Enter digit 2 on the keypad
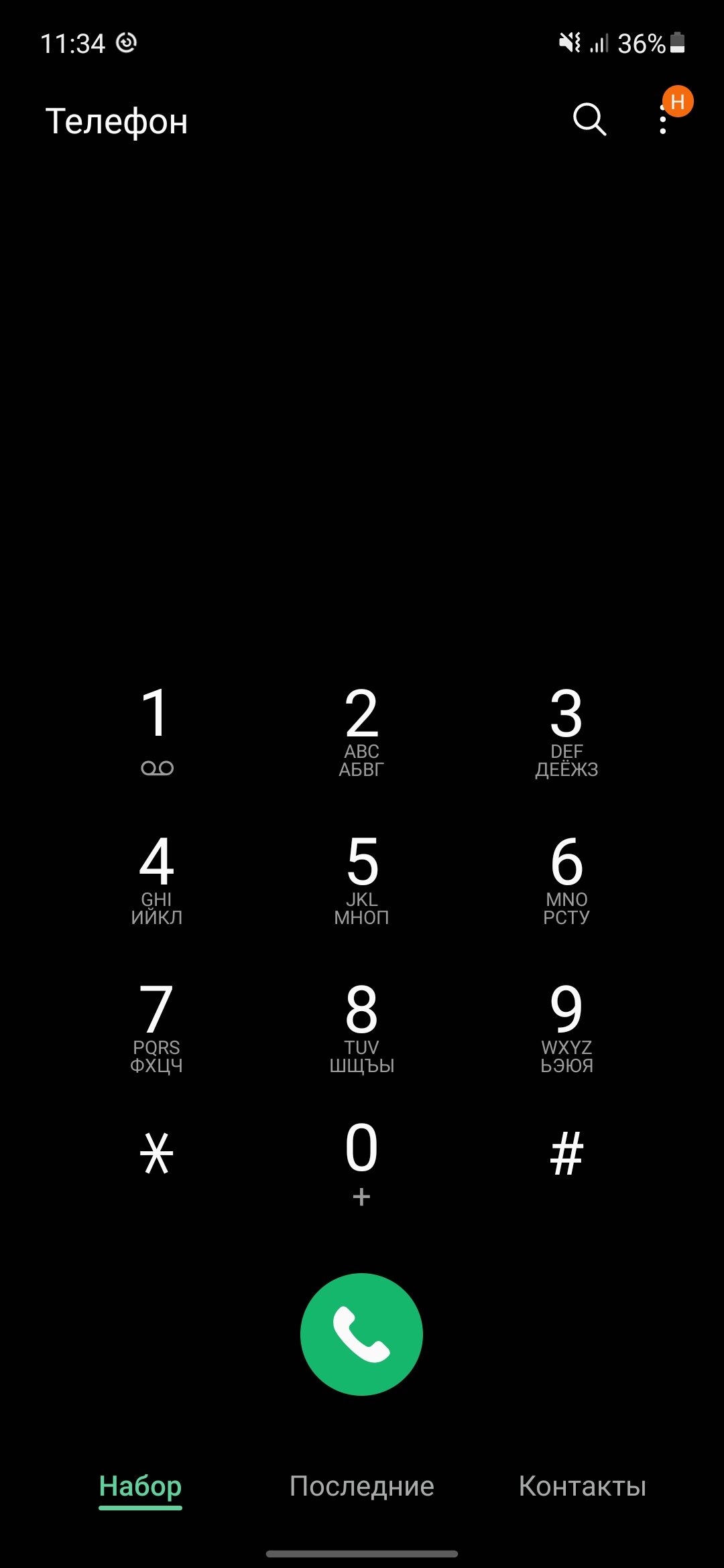 tap(362, 731)
